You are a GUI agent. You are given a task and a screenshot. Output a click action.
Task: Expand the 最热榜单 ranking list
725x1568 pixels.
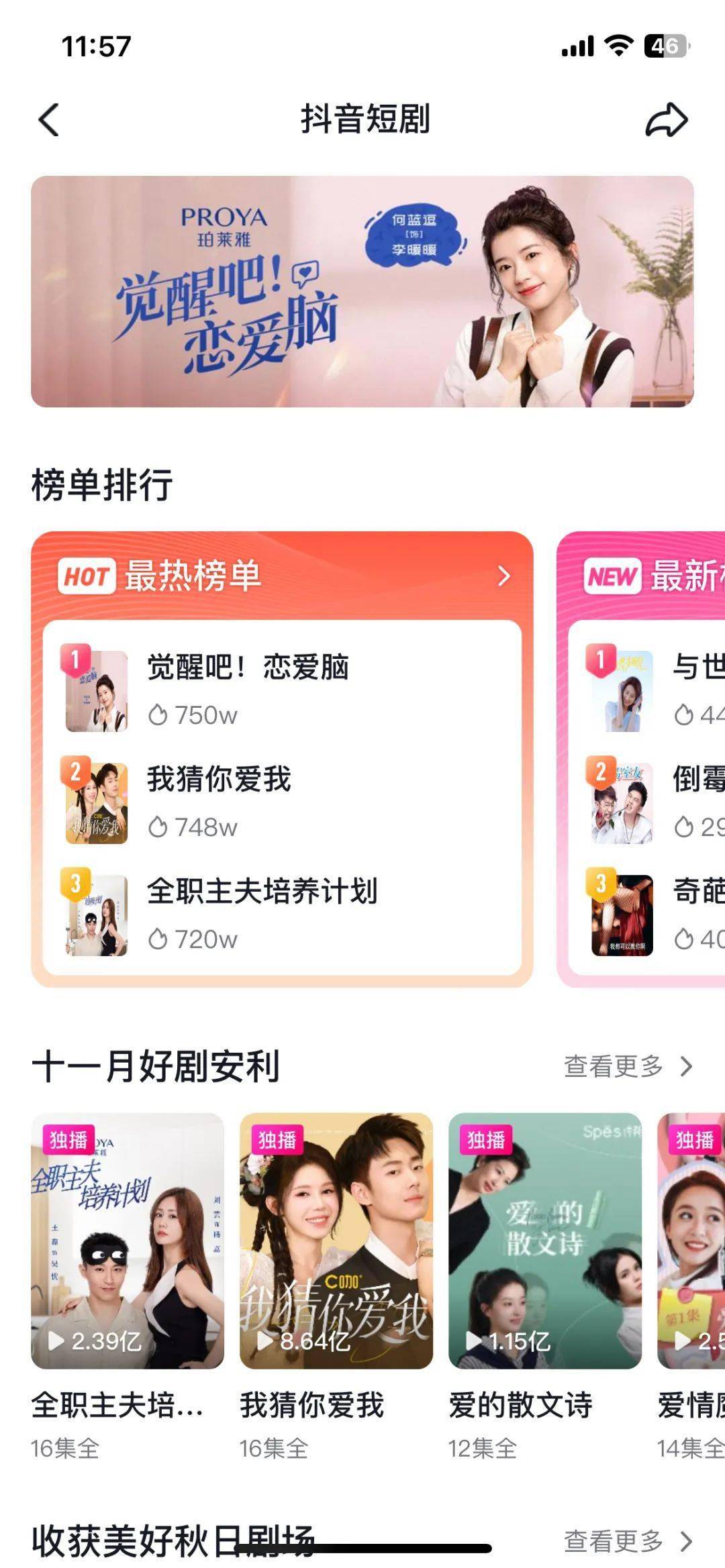click(503, 576)
